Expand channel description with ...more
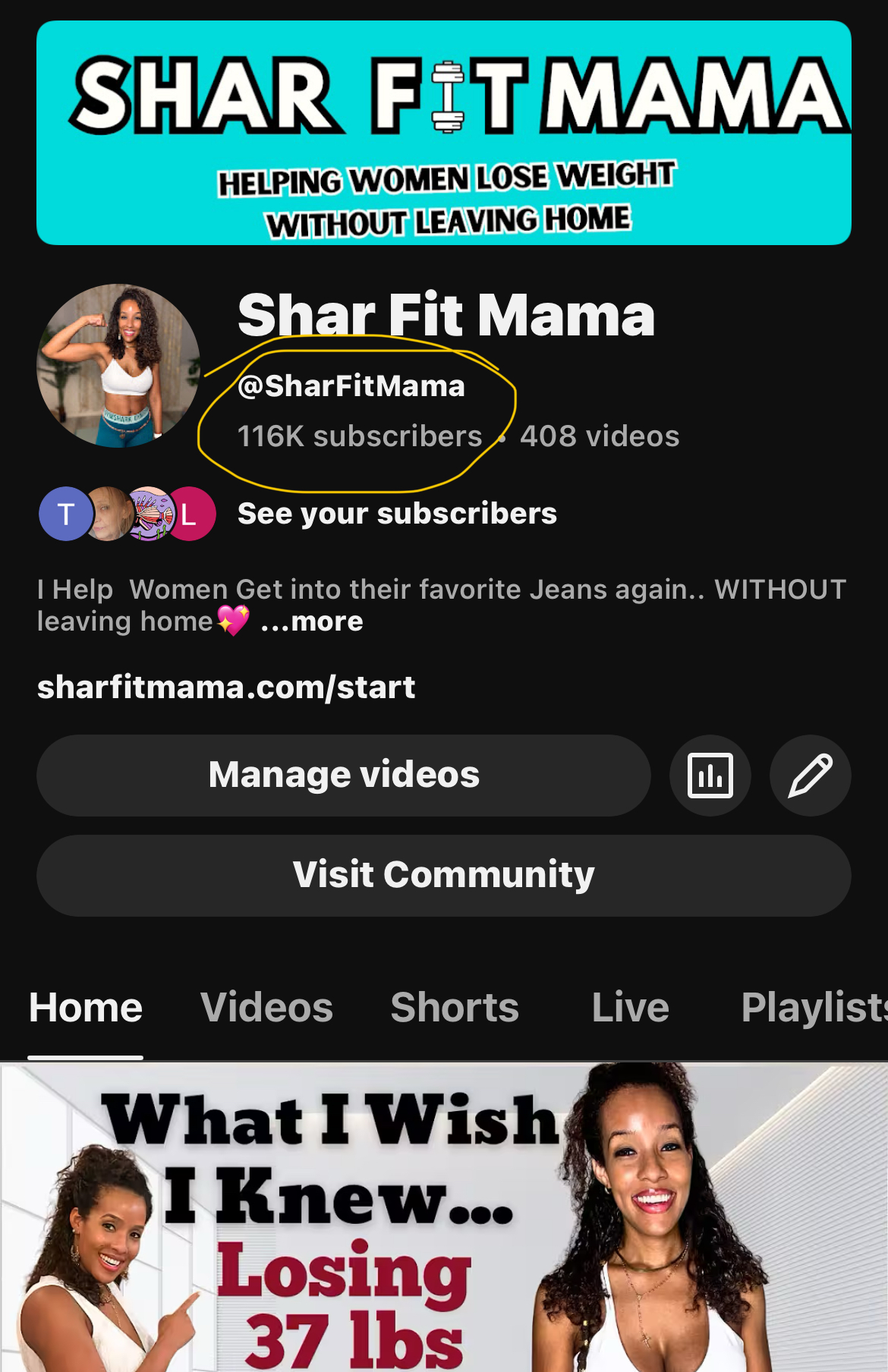888x1372 pixels. 312,621
